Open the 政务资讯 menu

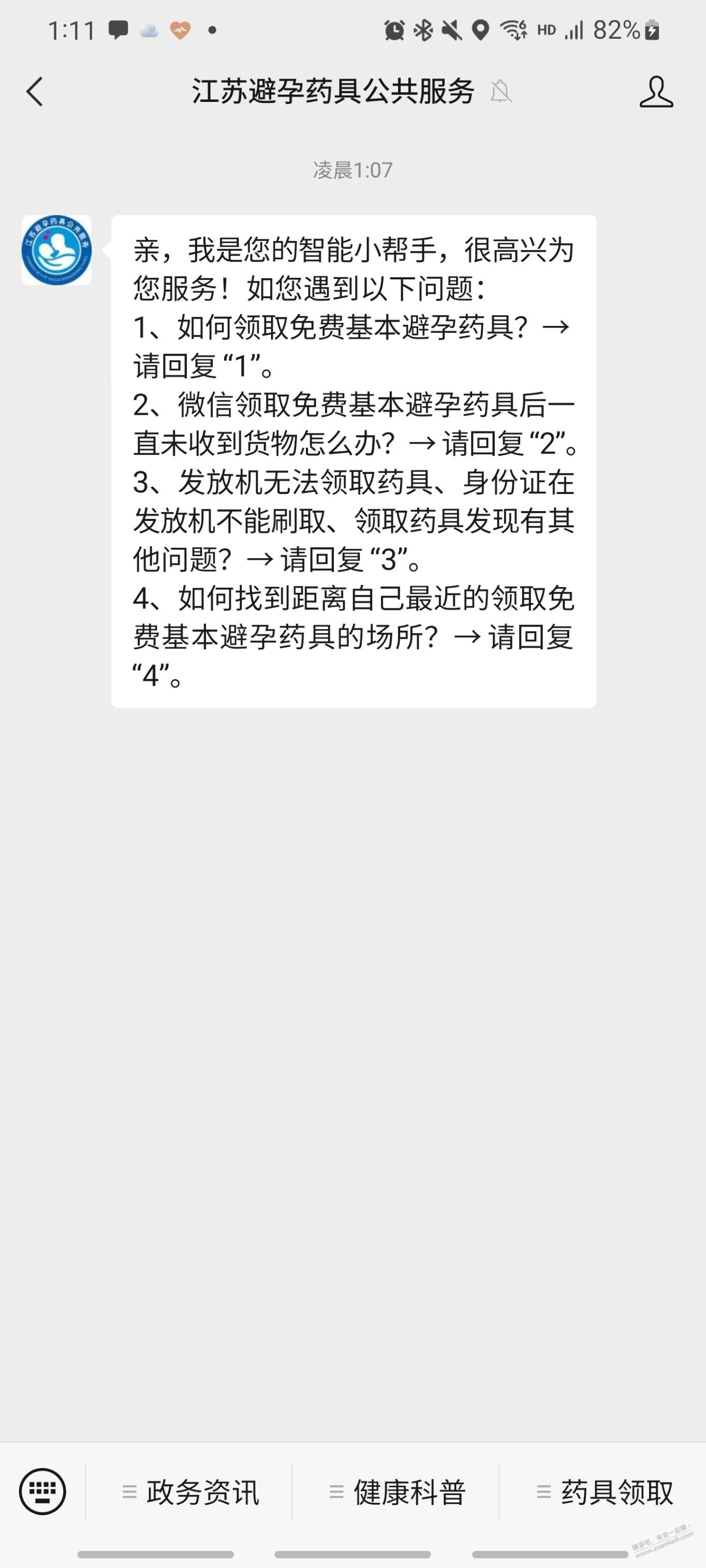point(190,1492)
